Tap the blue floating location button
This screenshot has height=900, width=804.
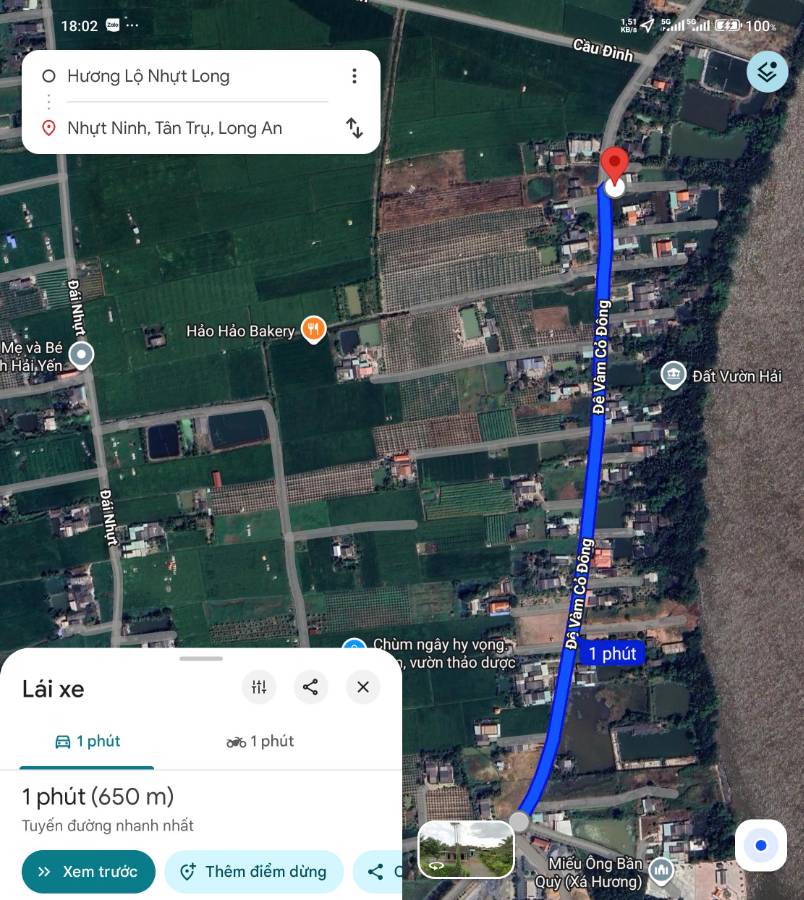click(x=760, y=845)
